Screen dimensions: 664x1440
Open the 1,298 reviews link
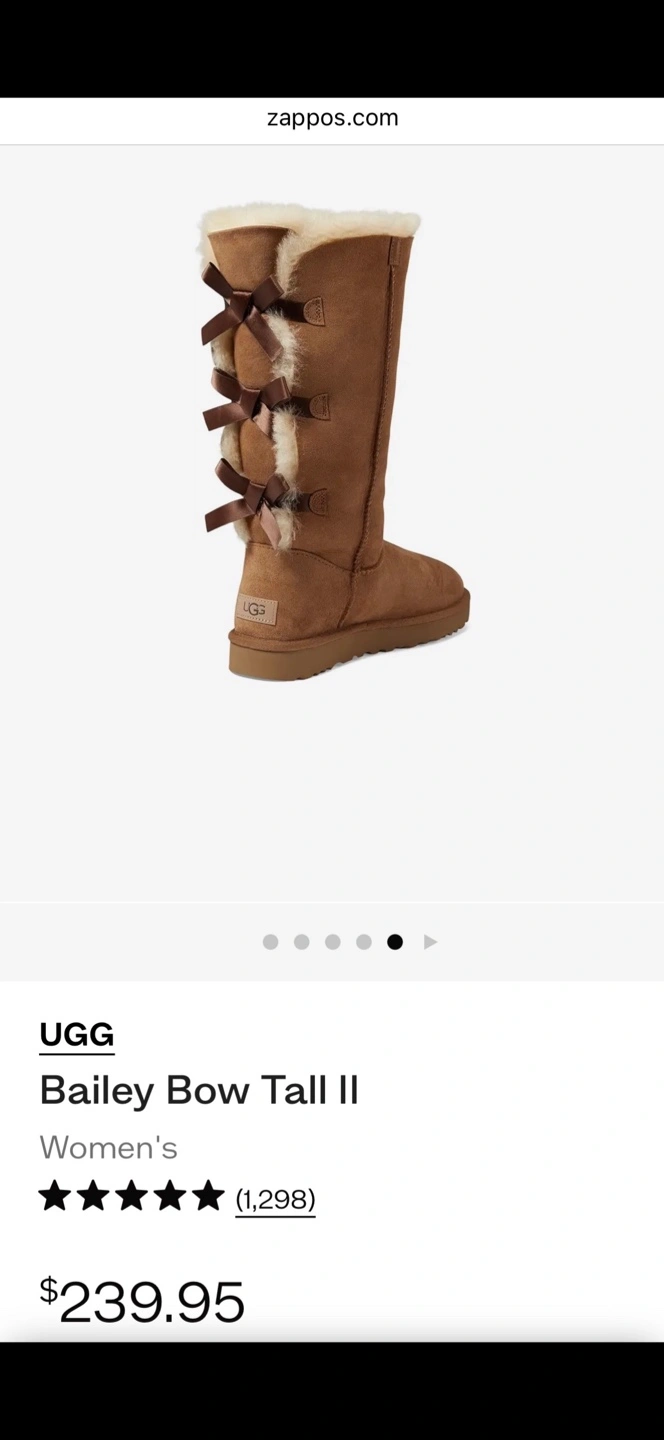coord(275,1198)
